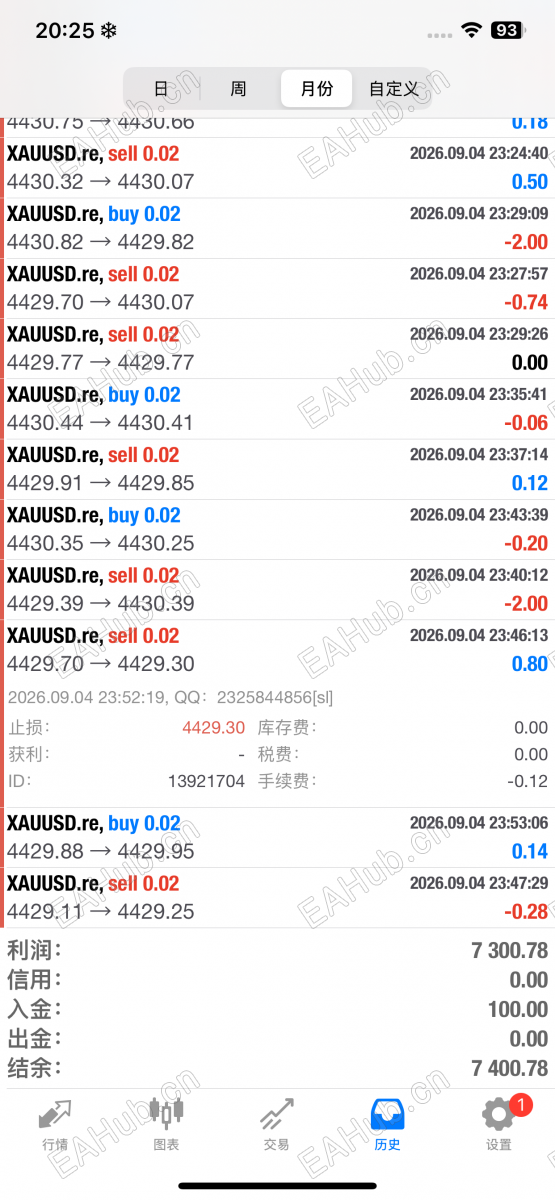Screen dimensions: 555x1200
Task: Open the 设置 settings tab
Action: point(499,1125)
